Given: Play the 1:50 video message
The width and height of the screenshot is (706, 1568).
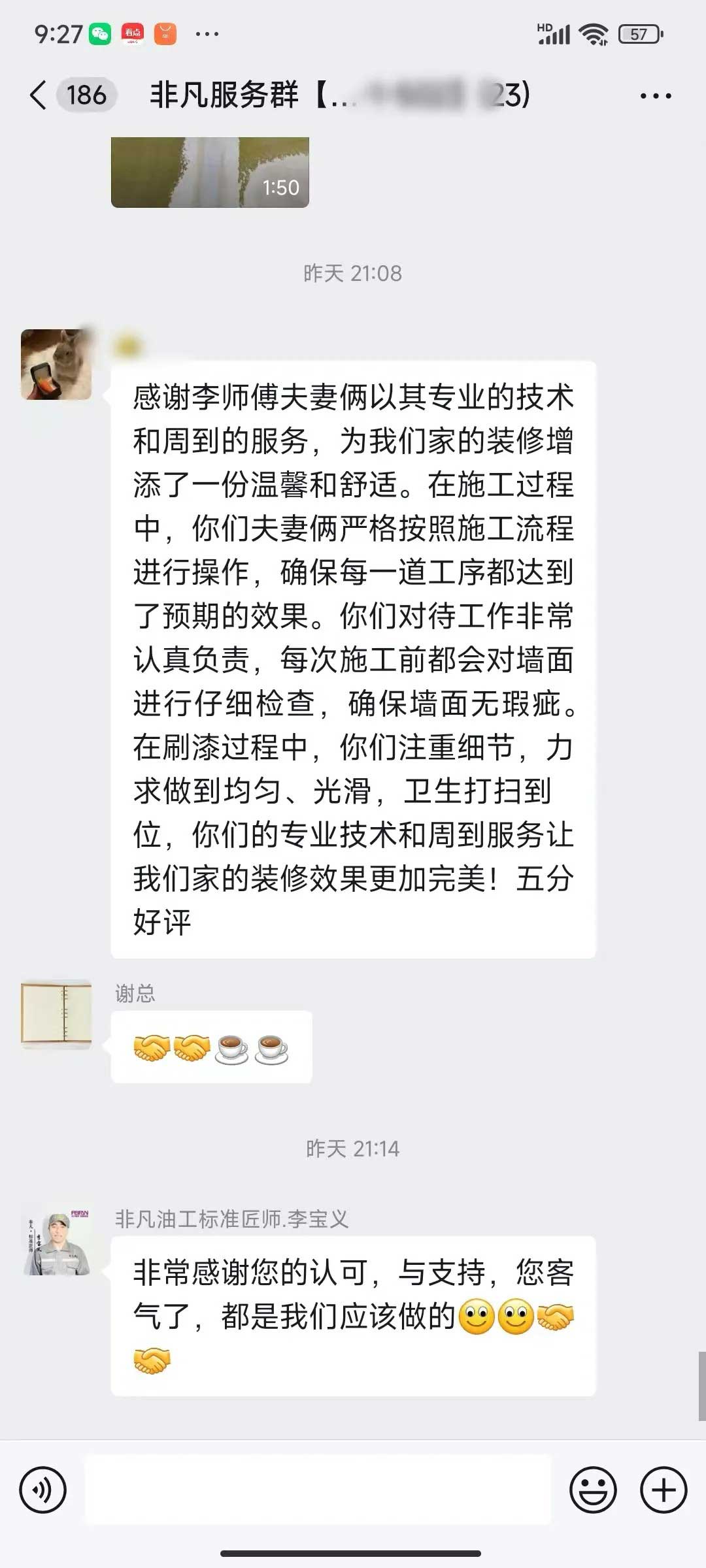Looking at the screenshot, I should (210, 172).
